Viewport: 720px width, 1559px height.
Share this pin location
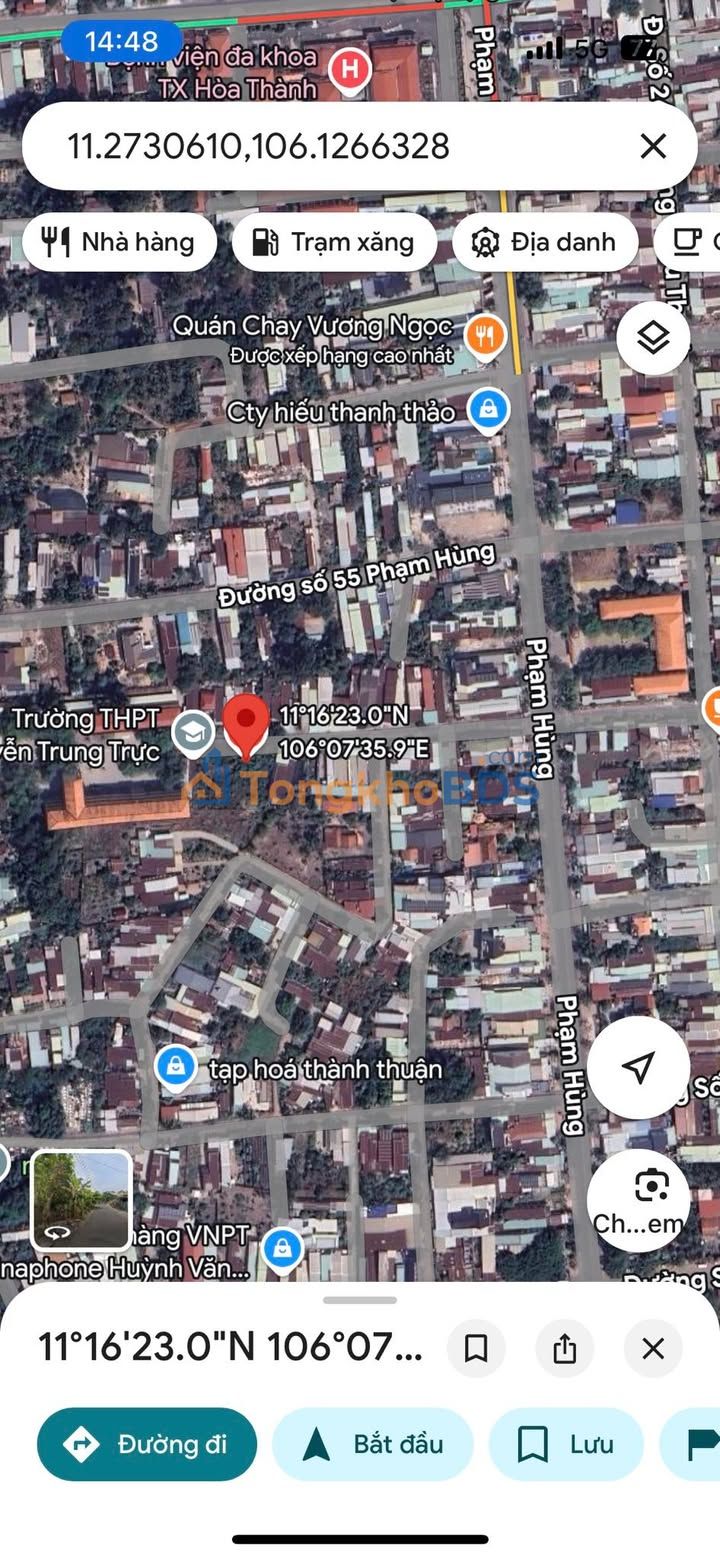click(564, 1348)
